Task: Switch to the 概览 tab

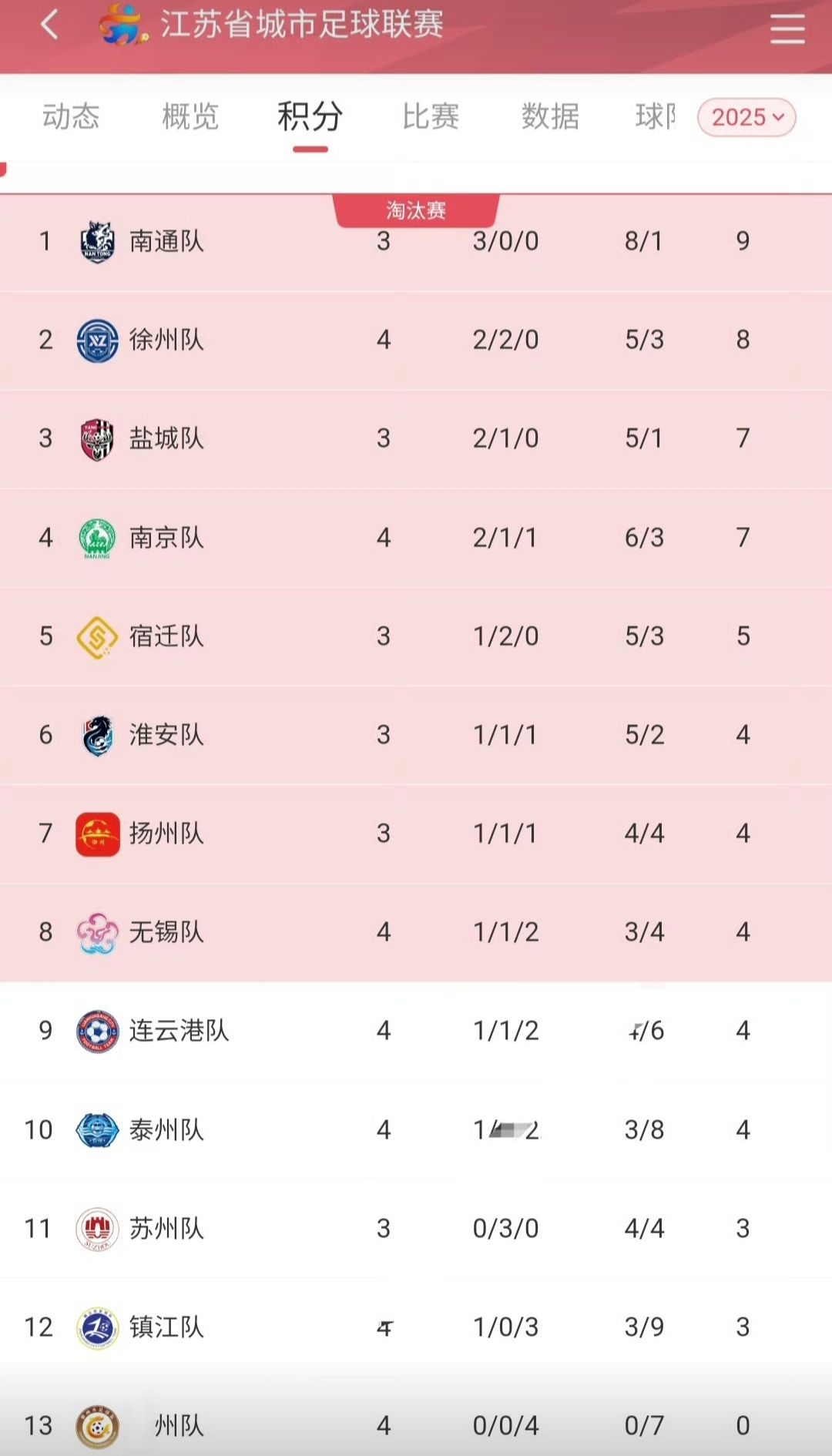Action: 190,116
